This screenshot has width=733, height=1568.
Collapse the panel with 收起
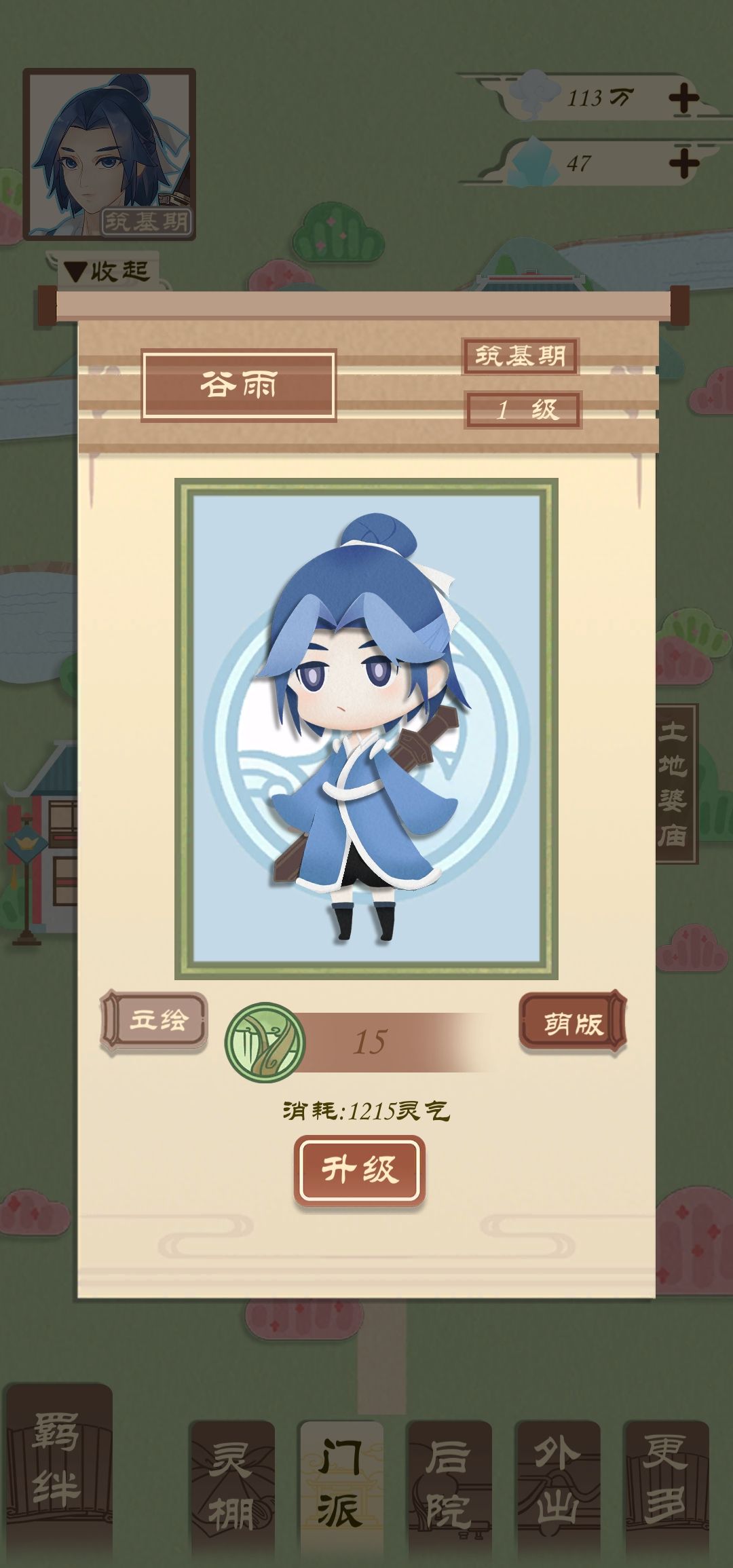[x=107, y=272]
